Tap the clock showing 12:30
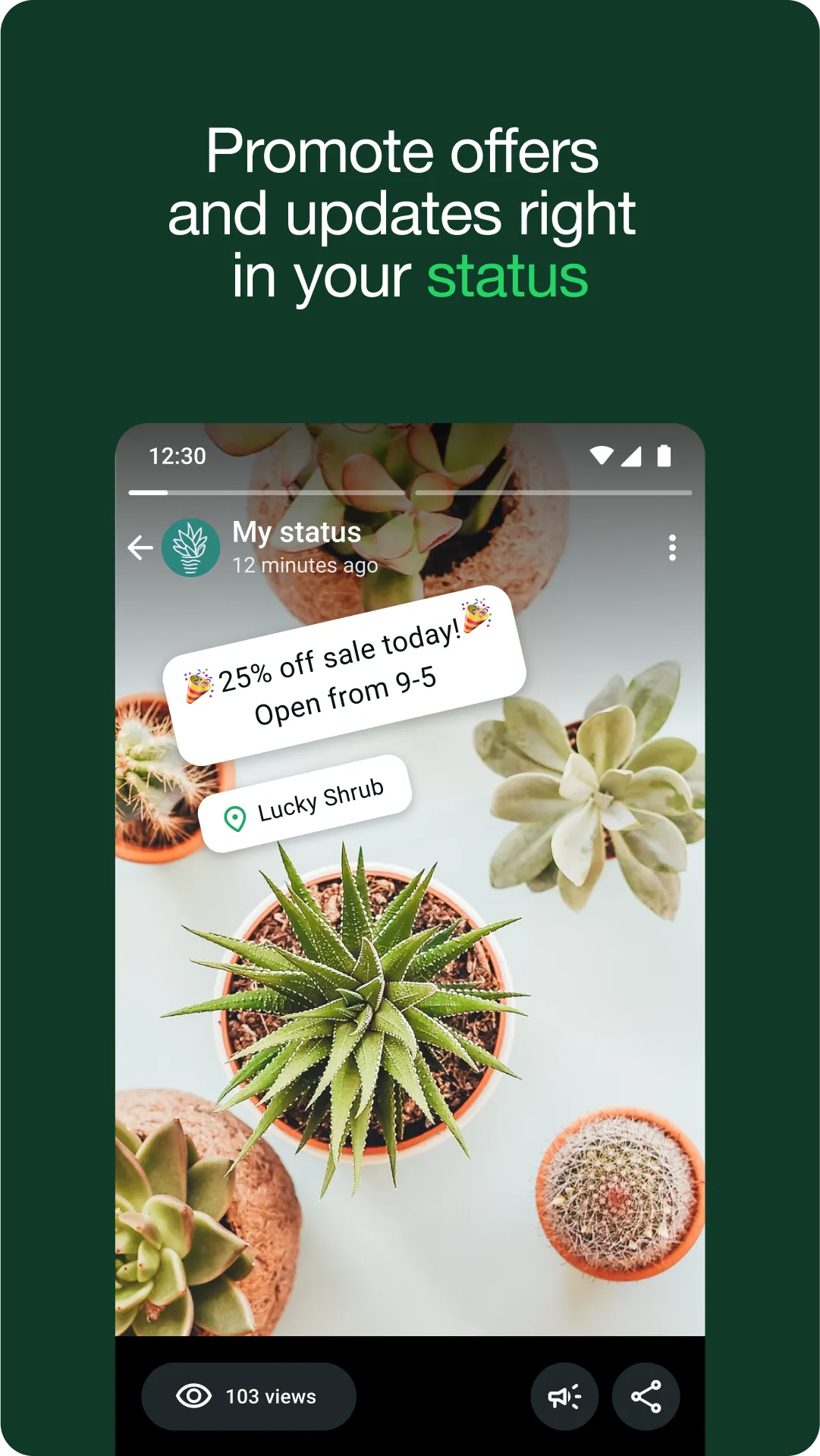The height and width of the screenshot is (1456, 820). (177, 453)
